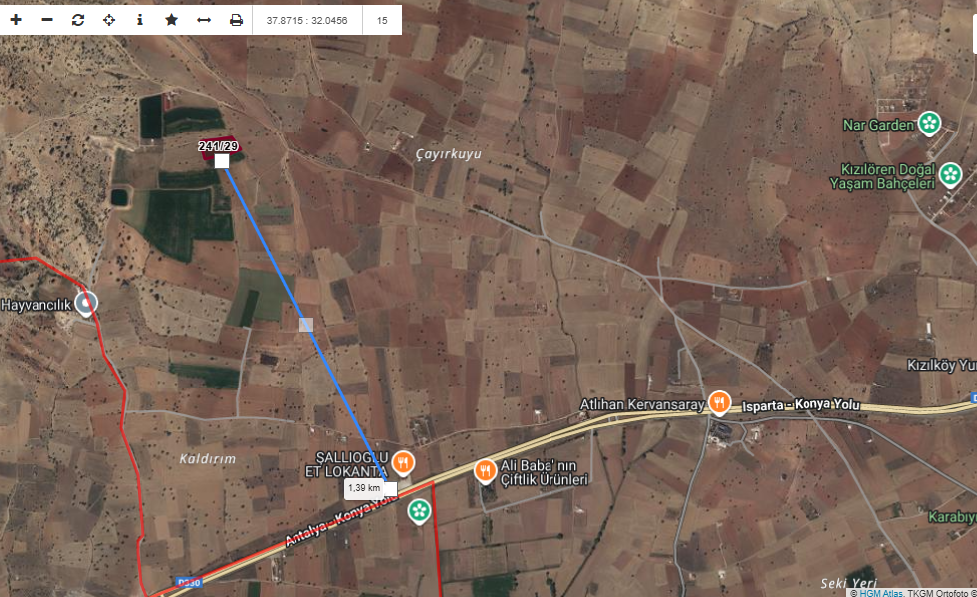
Task: Open the parcel info tool
Action: tap(140, 20)
